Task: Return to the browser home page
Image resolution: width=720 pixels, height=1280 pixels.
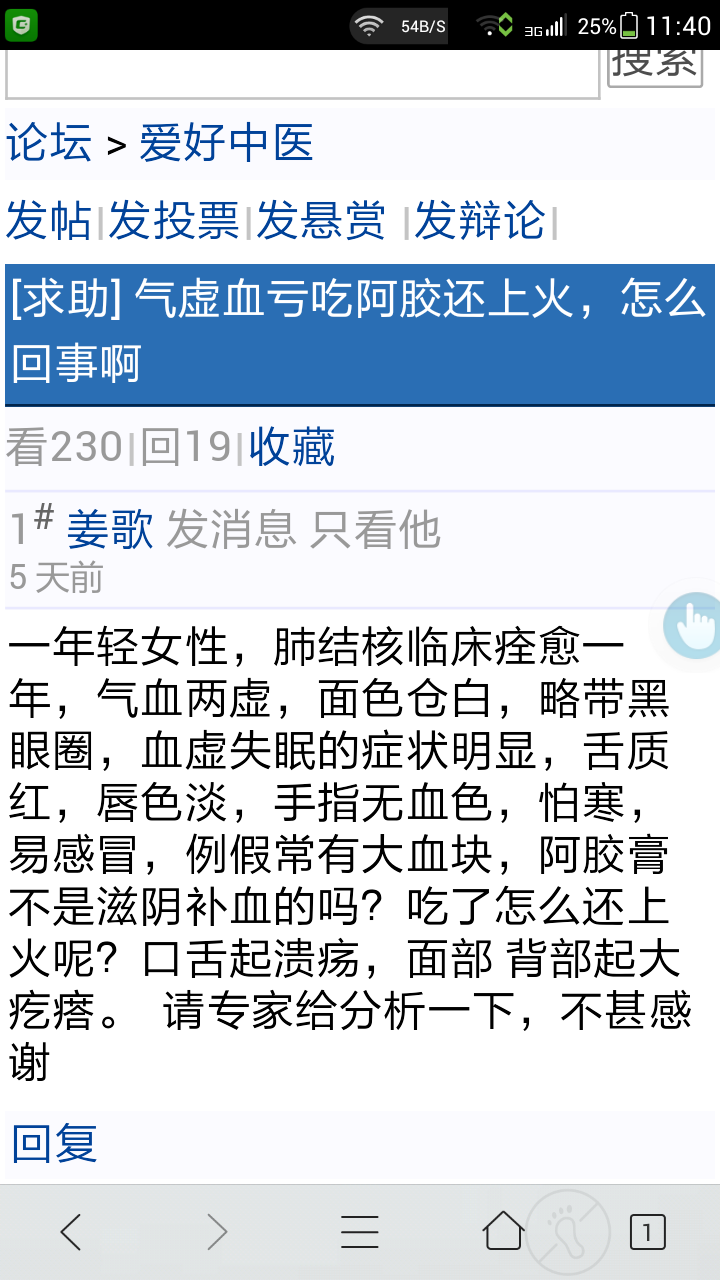Action: pos(504,1231)
